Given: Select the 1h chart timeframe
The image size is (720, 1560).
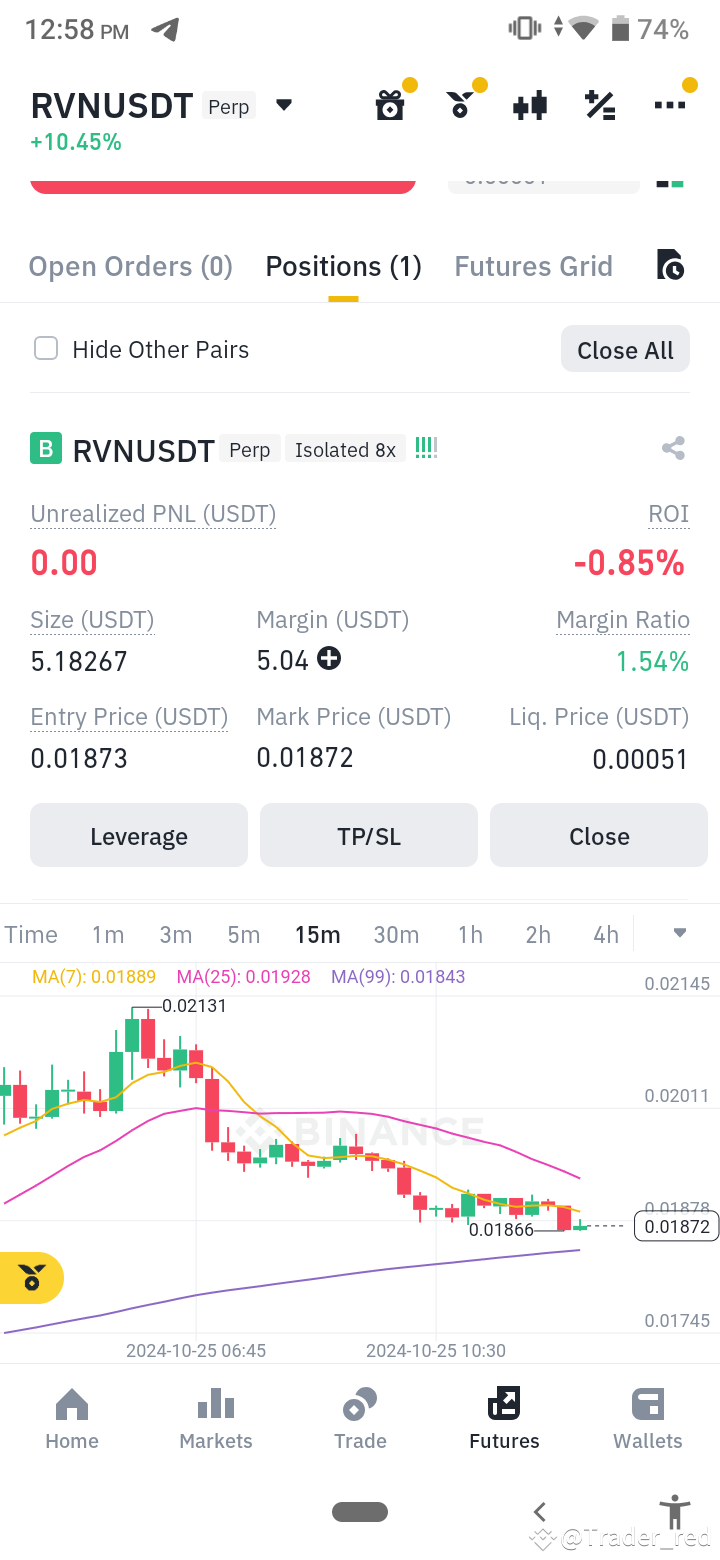Looking at the screenshot, I should click(x=470, y=934).
